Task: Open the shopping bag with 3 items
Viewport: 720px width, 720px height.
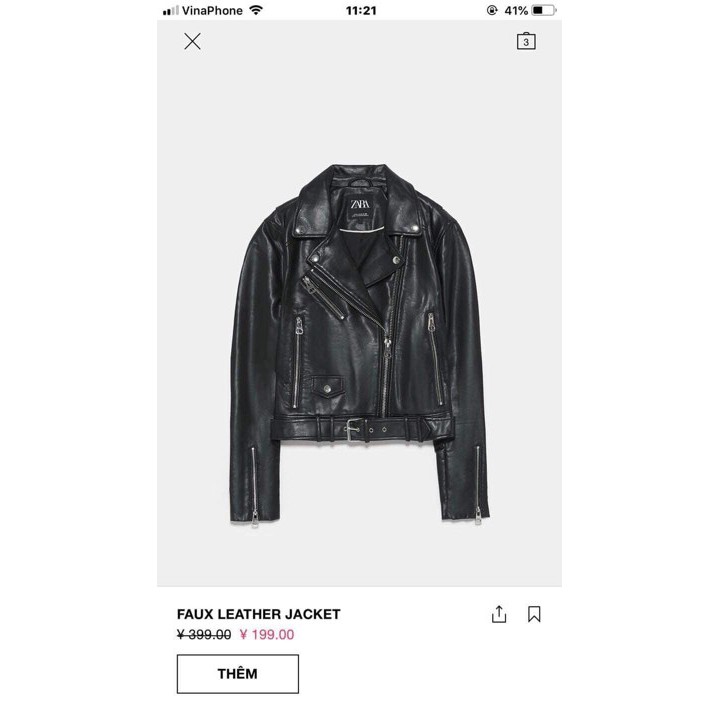Action: click(x=526, y=41)
